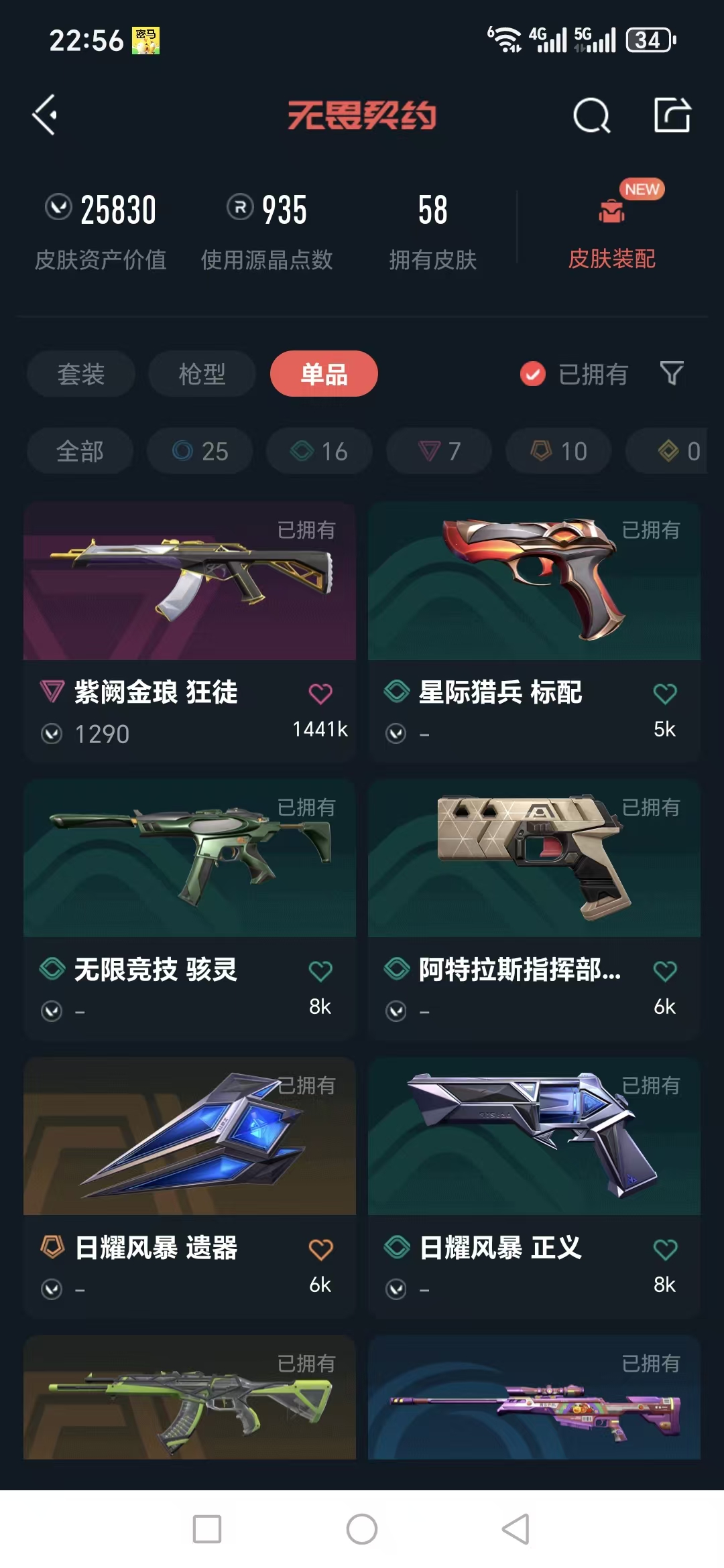Select the 全部 rarity chip

tap(80, 451)
